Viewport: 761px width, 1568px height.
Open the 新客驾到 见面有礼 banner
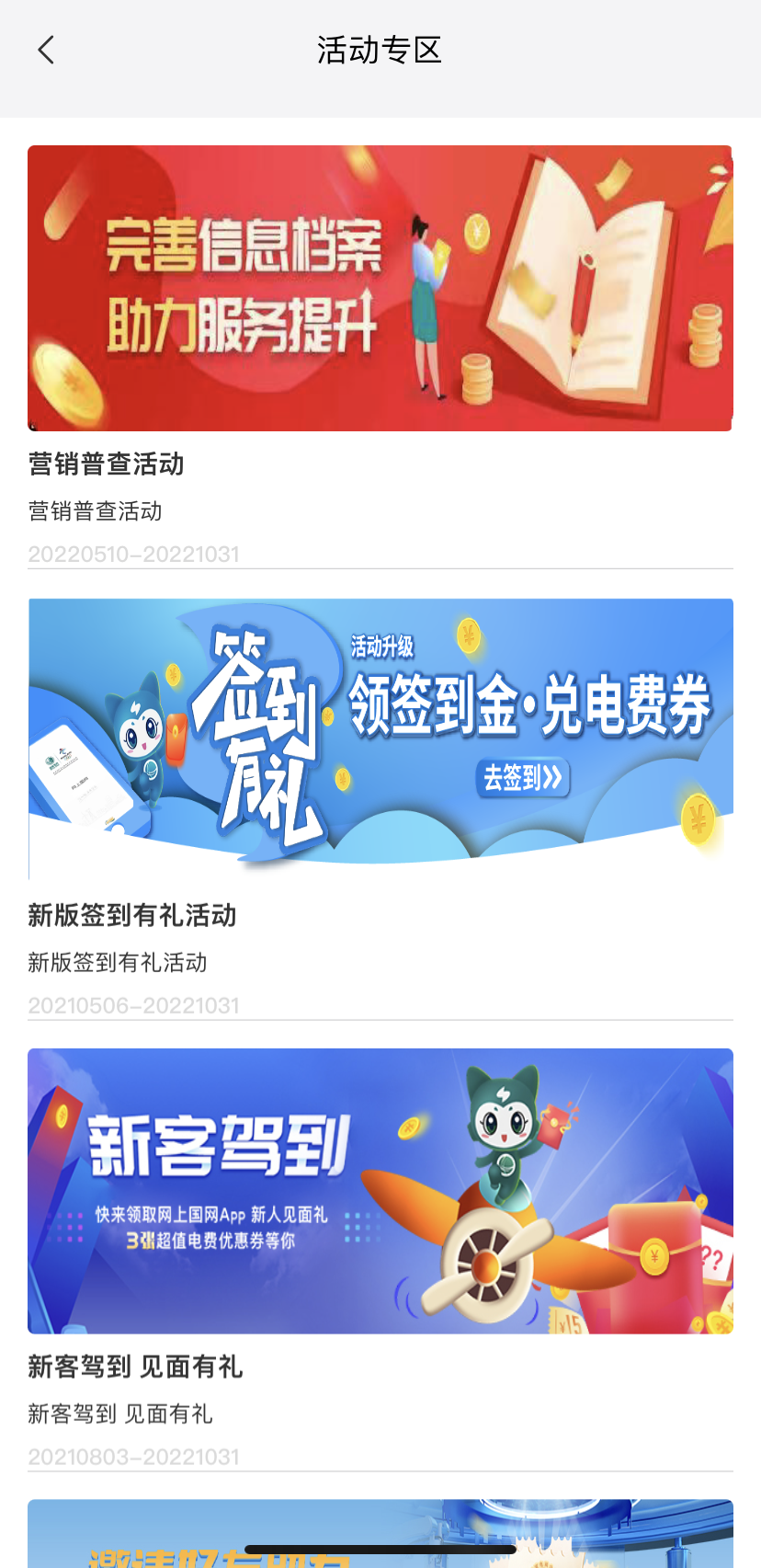(380, 1190)
